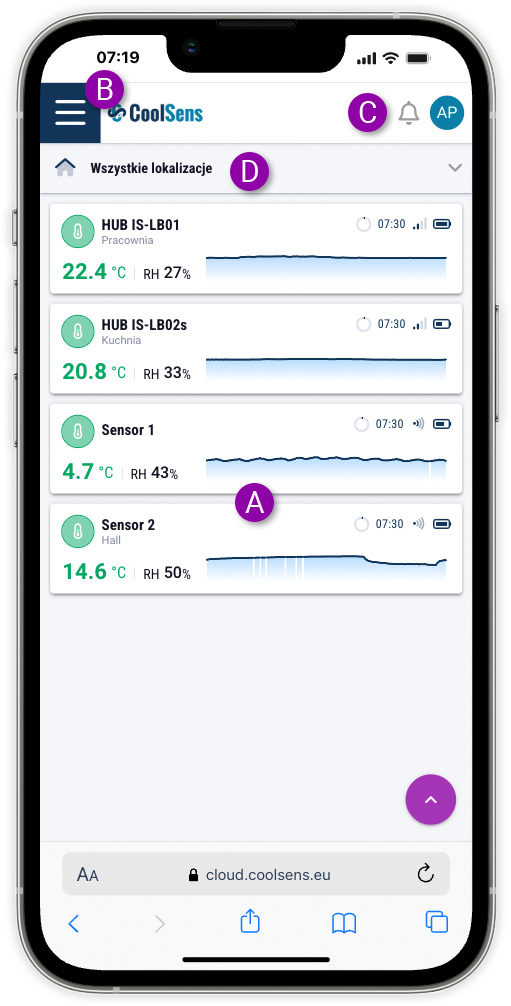
Task: Reload the page in Safari
Action: pos(426,874)
